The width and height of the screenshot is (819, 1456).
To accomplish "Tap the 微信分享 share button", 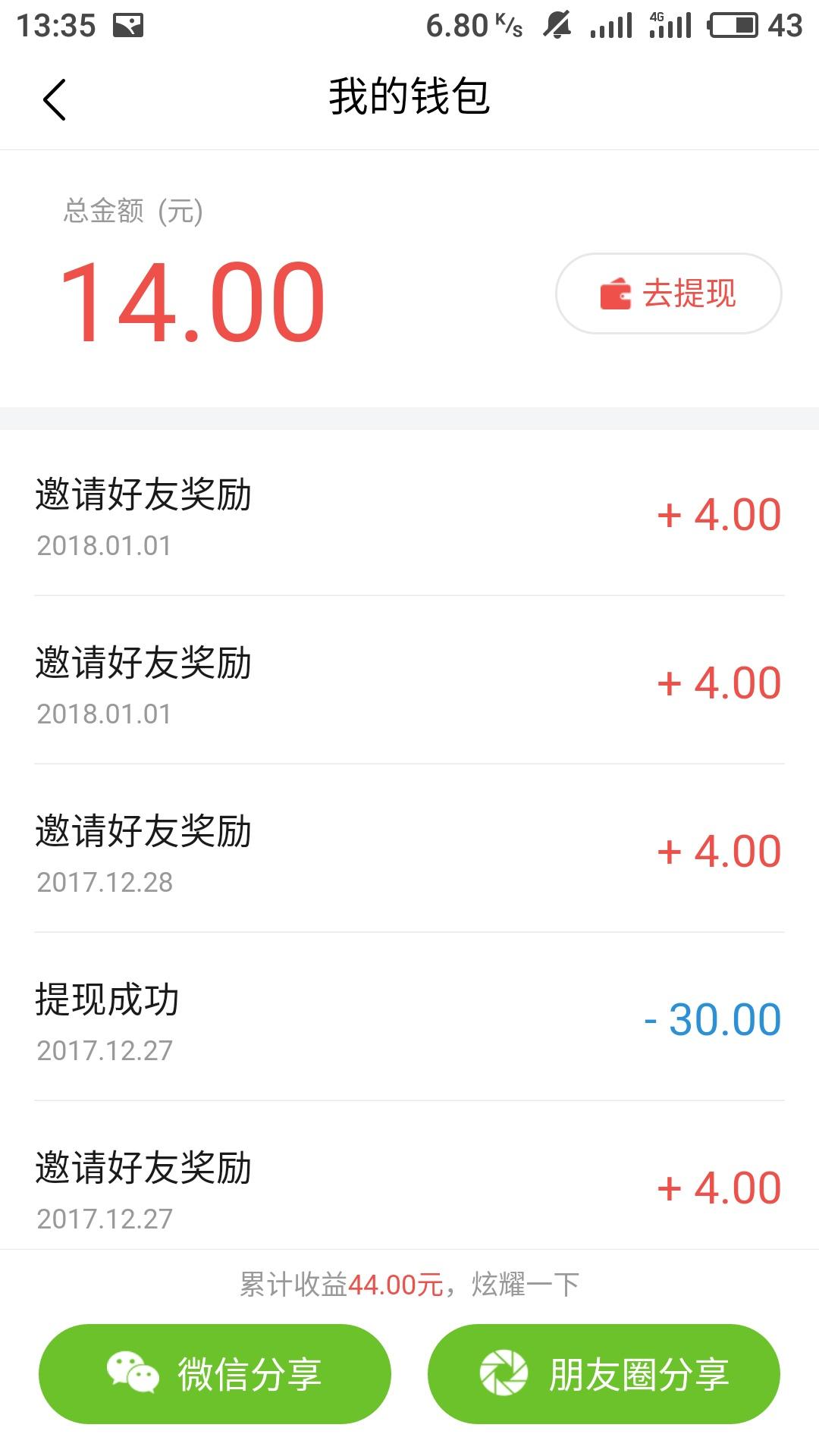I will pos(215,1373).
